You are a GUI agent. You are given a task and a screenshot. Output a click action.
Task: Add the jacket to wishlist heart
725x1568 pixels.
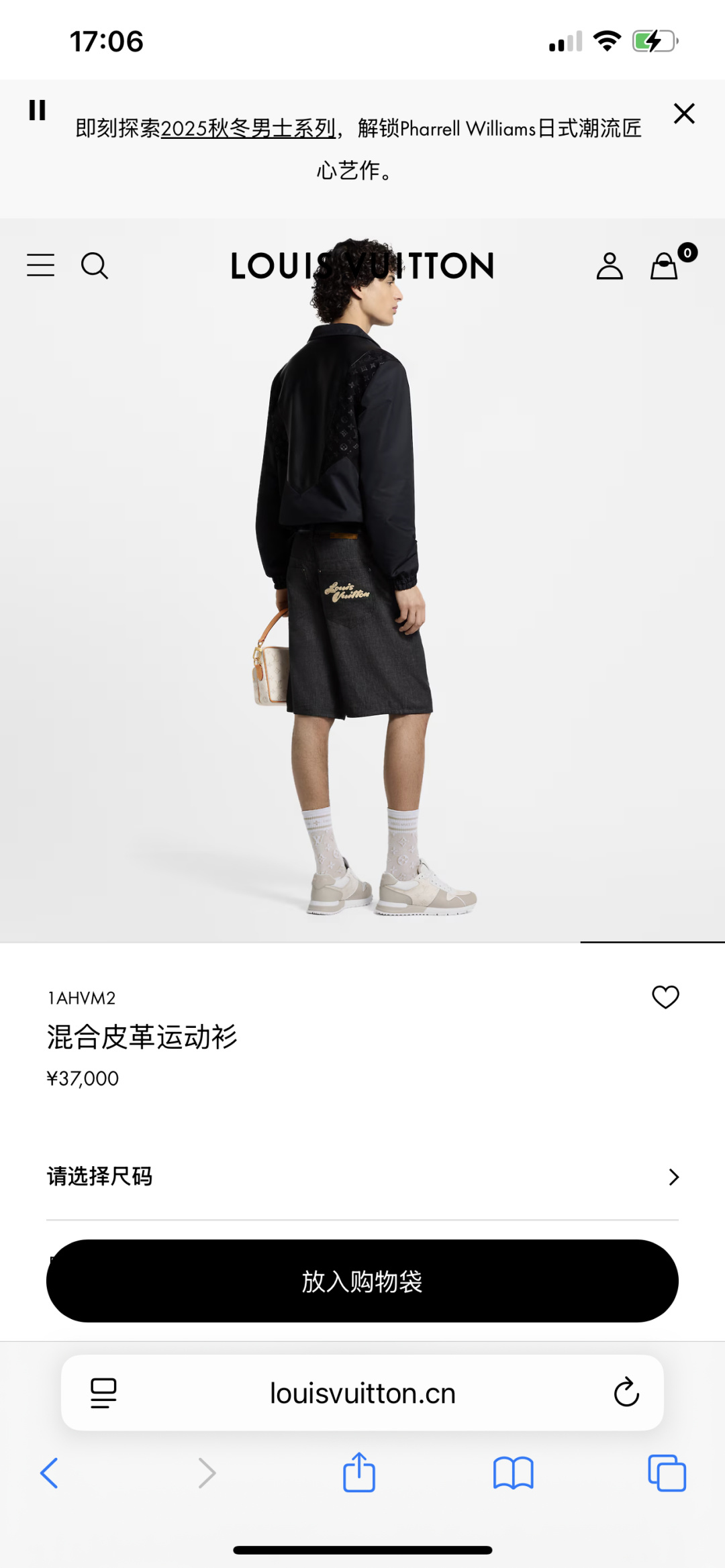(665, 997)
